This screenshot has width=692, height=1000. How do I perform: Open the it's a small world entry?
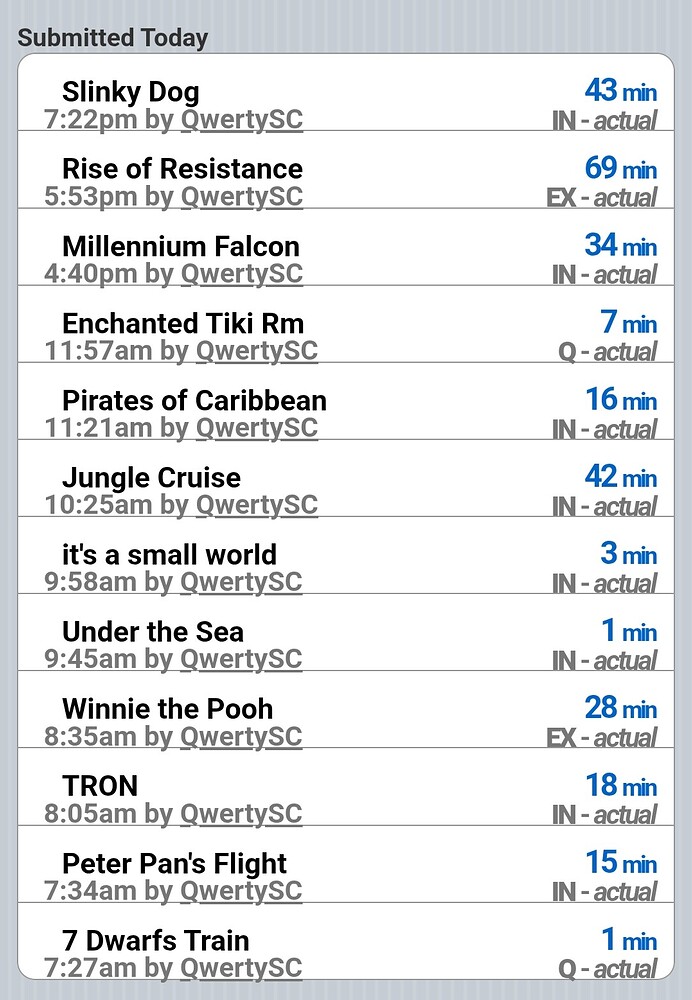coord(169,554)
